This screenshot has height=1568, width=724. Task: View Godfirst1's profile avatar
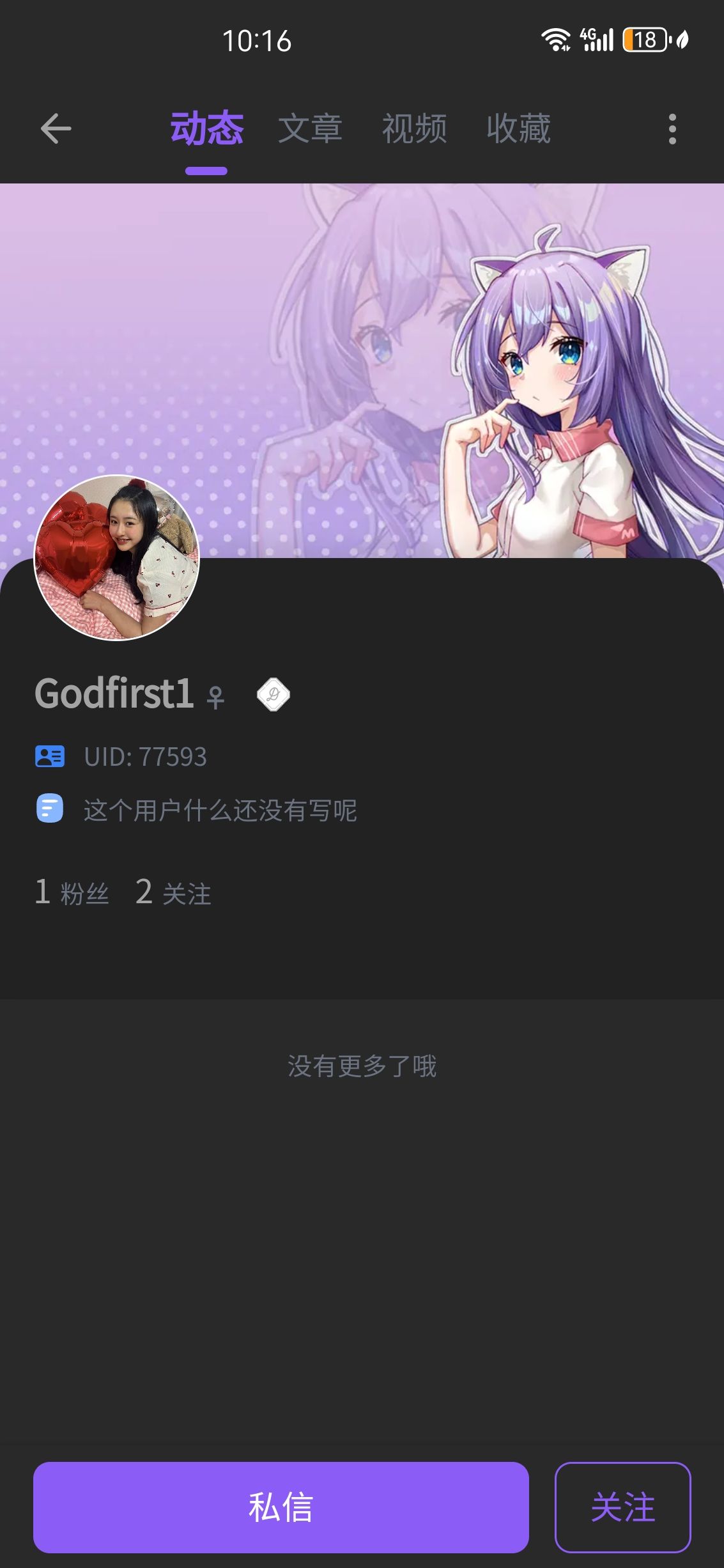(x=116, y=557)
